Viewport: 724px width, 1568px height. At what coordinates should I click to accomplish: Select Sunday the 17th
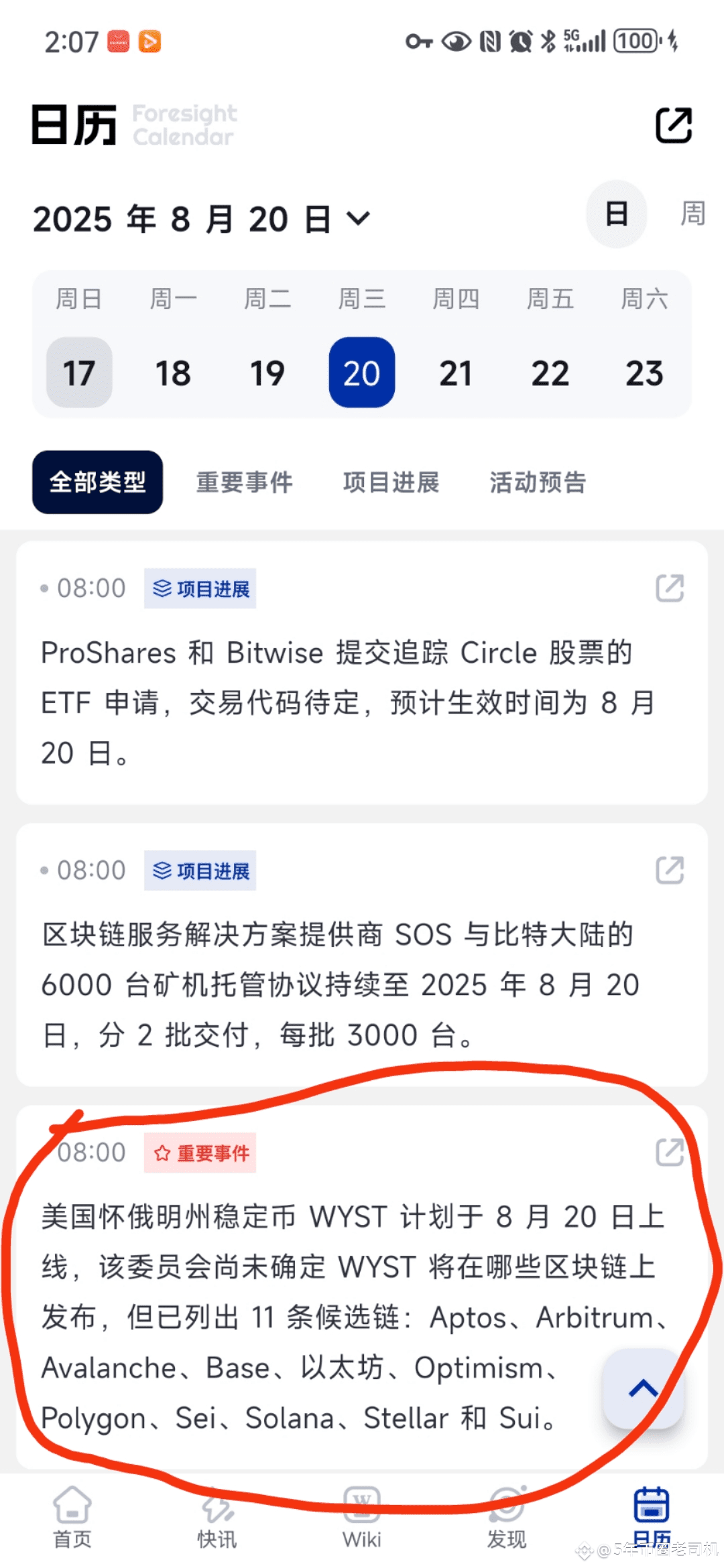coord(79,373)
